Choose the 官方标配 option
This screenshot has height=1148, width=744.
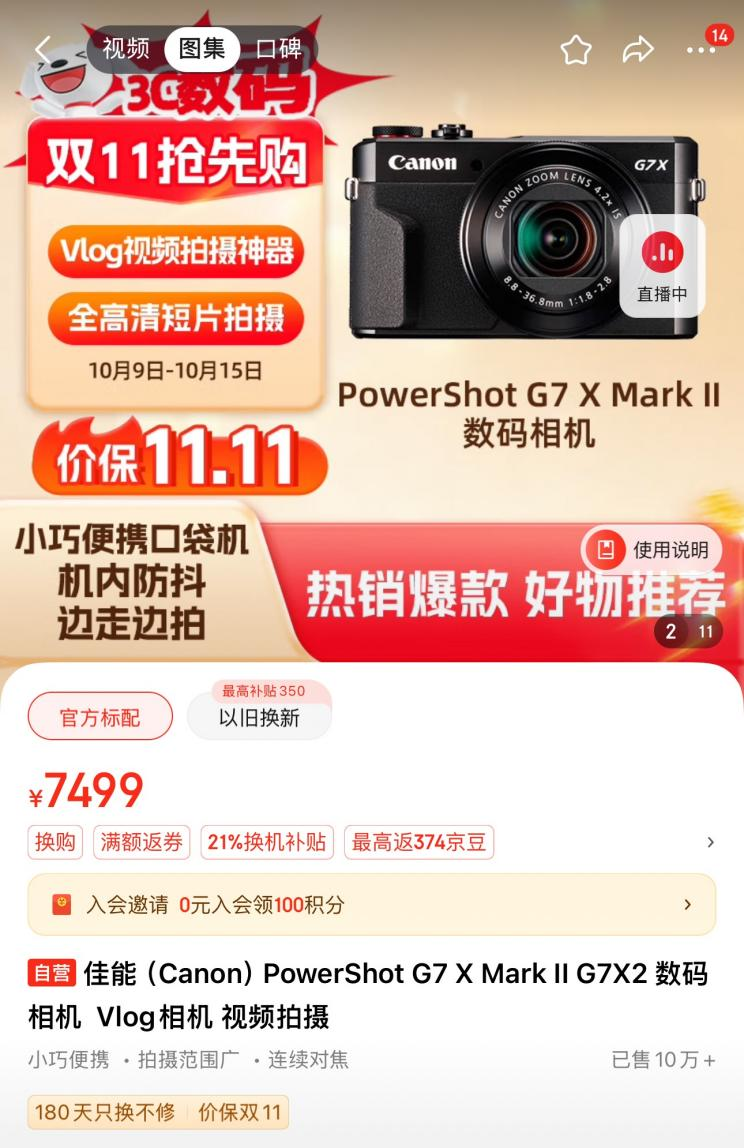tap(100, 717)
